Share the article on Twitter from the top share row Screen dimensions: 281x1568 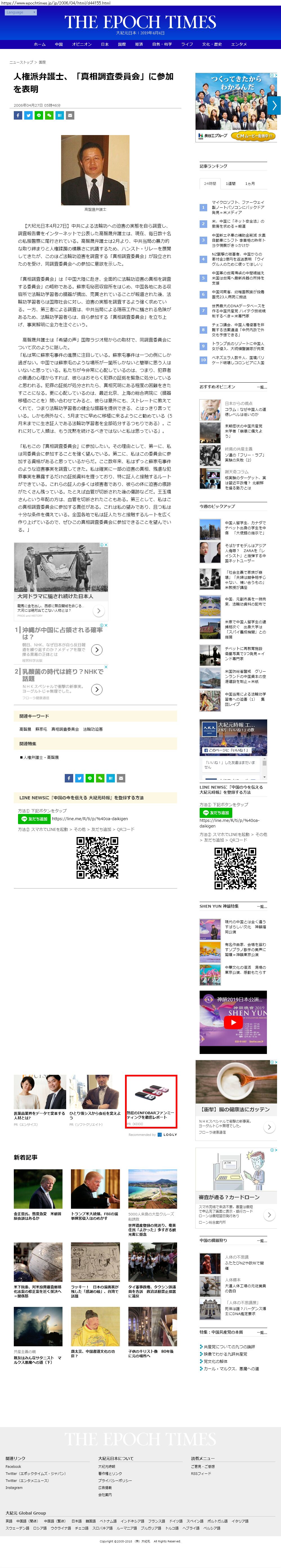point(28,115)
